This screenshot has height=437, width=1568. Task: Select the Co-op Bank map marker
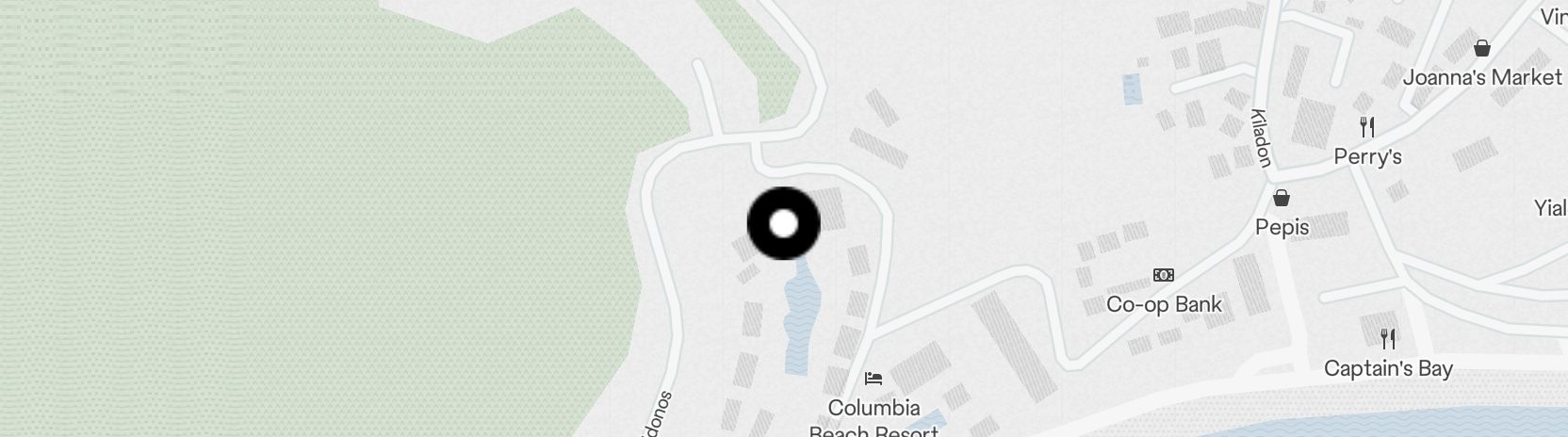1164,275
